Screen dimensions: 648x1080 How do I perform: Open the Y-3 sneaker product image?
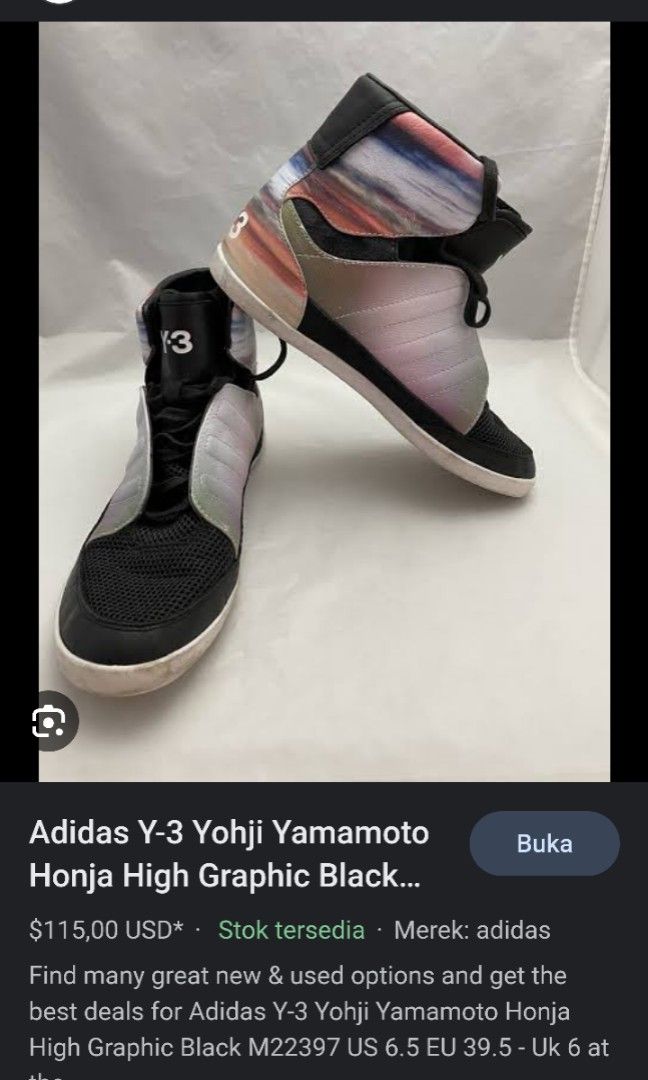pos(324,400)
